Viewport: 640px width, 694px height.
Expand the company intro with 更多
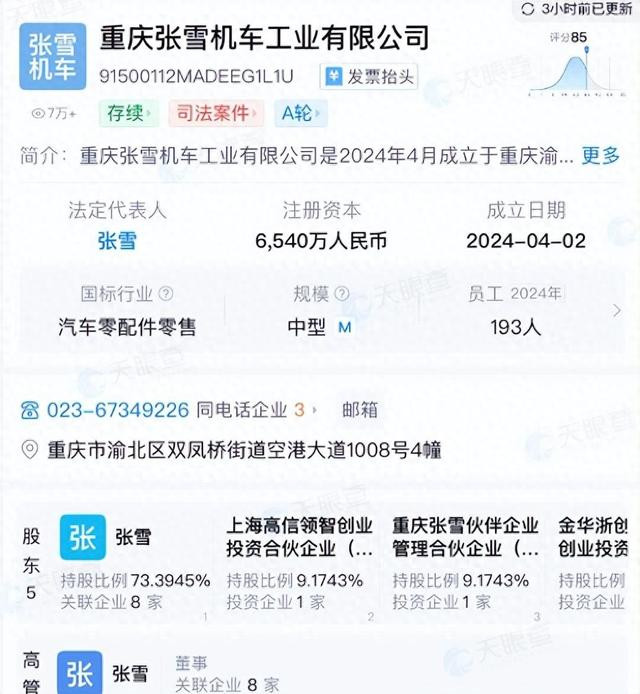(x=600, y=155)
